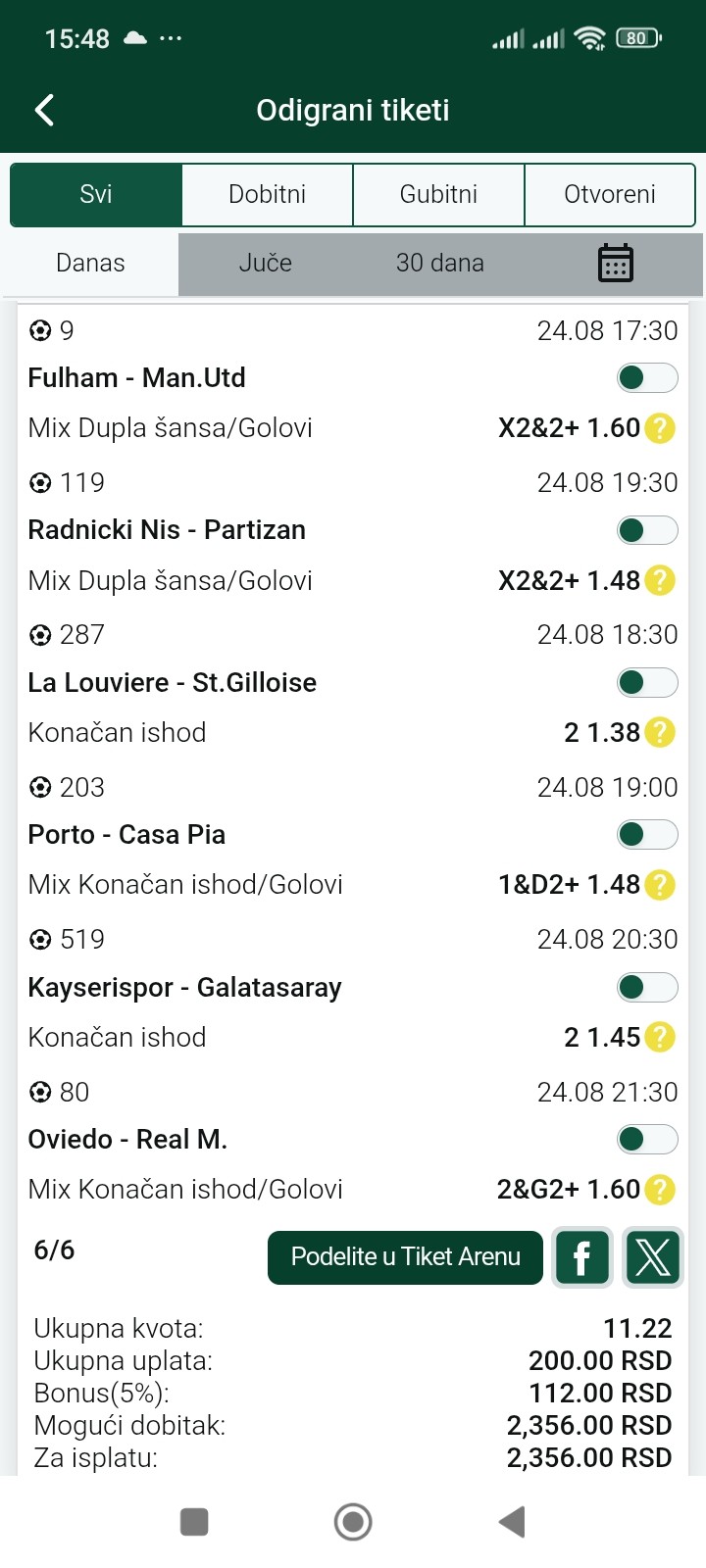706x1568 pixels.
Task: Share the ticket on Facebook
Action: tap(582, 1257)
